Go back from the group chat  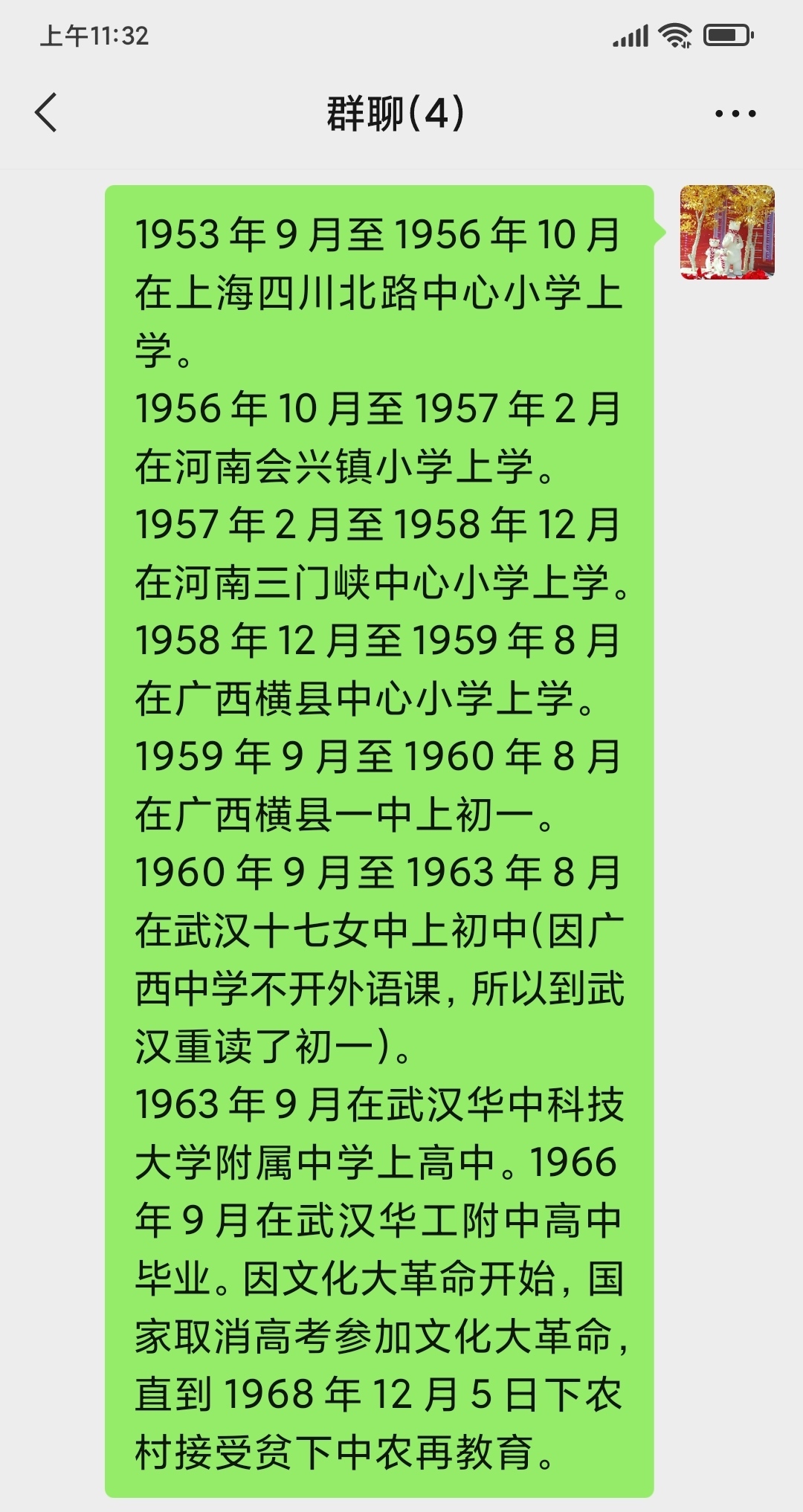pos(46,113)
